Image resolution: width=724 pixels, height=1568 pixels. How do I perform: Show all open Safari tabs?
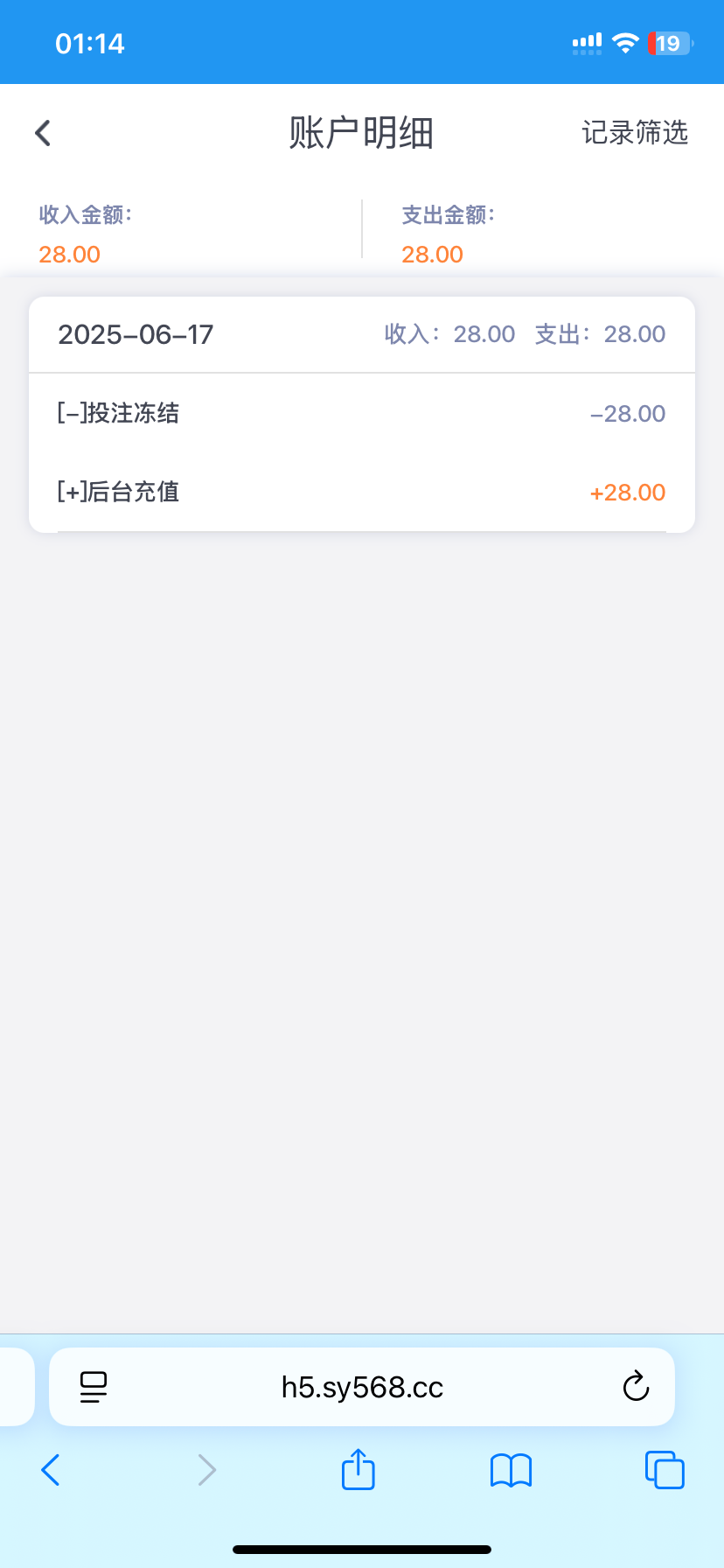[665, 1470]
